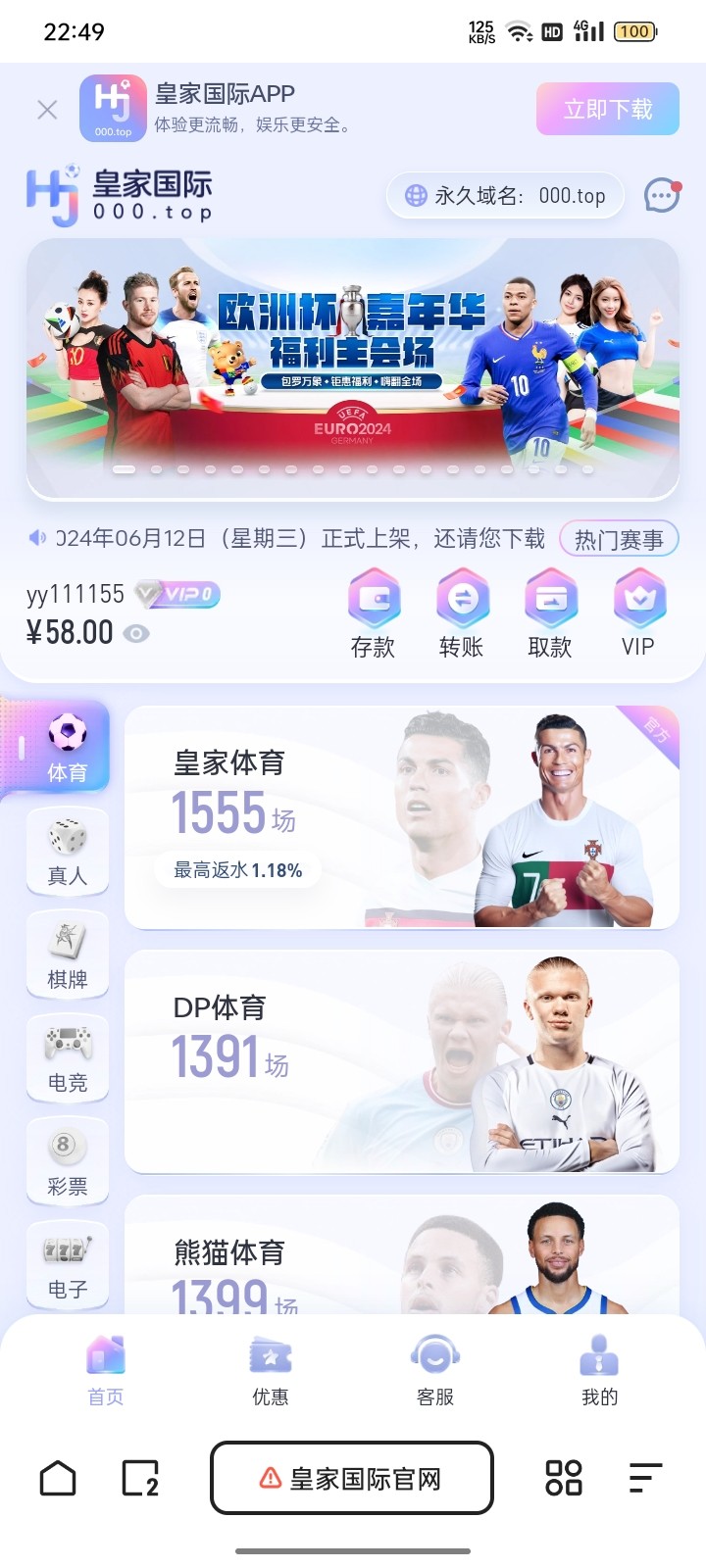Open 存款 deposit
The width and height of the screenshot is (706, 1568).
pyautogui.click(x=373, y=613)
